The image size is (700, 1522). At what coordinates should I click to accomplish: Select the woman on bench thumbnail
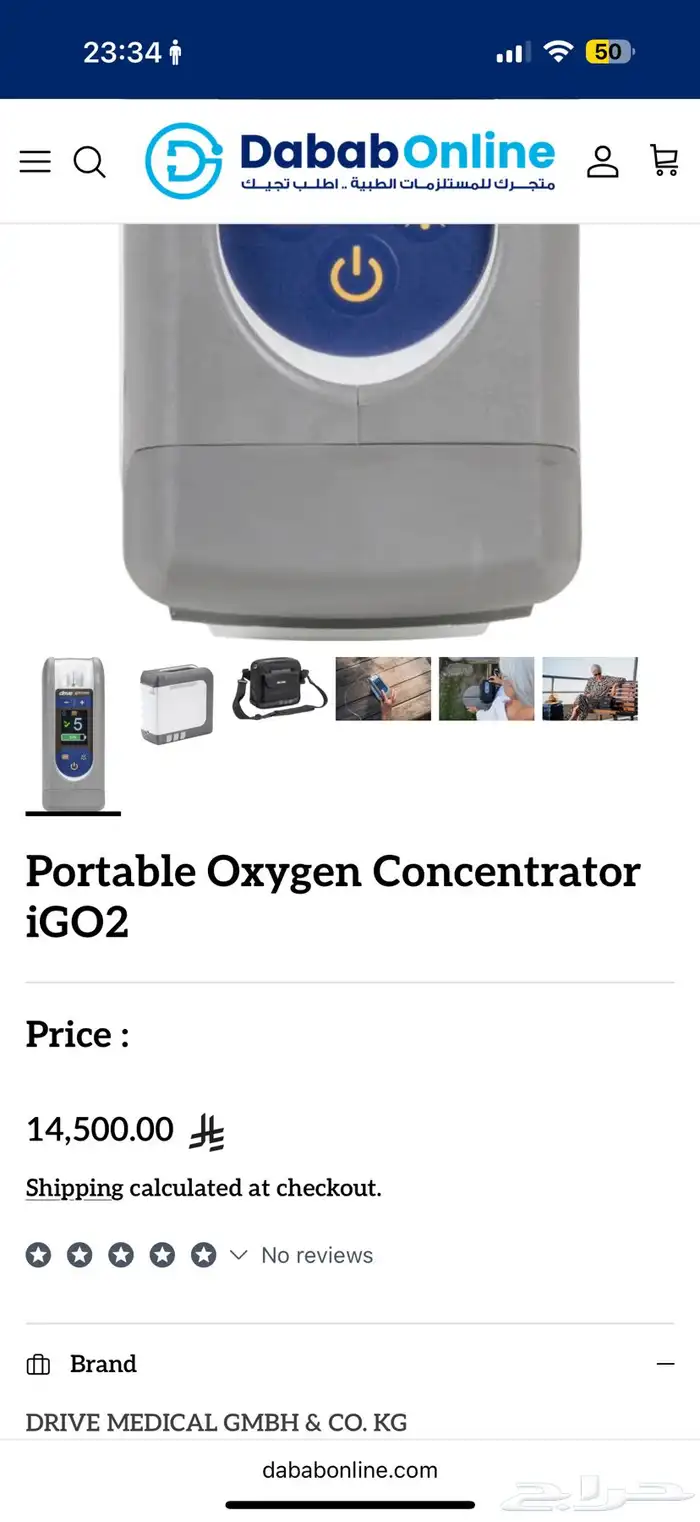[x=590, y=688]
